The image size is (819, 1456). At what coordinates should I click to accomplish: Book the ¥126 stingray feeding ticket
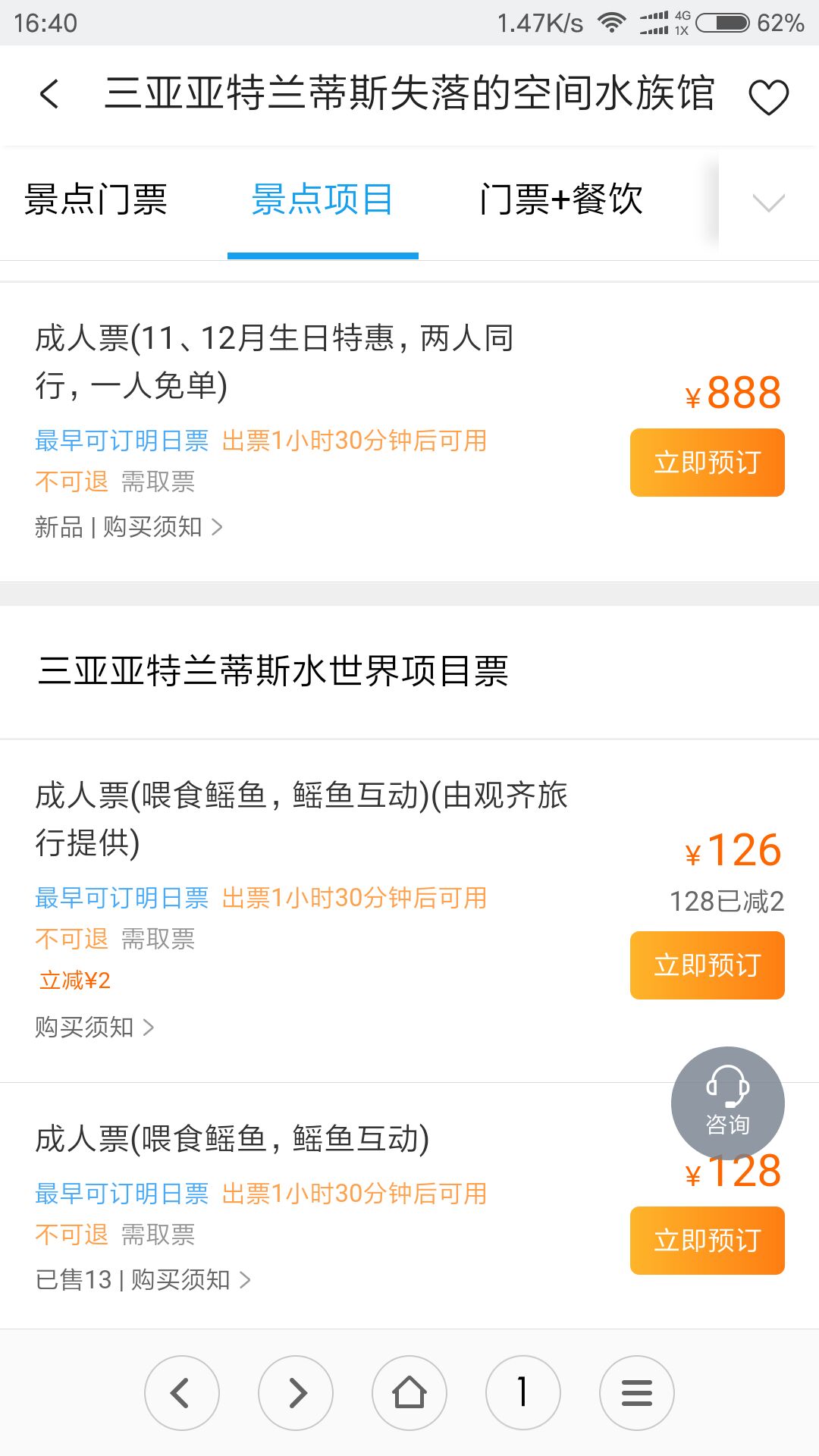coord(707,965)
